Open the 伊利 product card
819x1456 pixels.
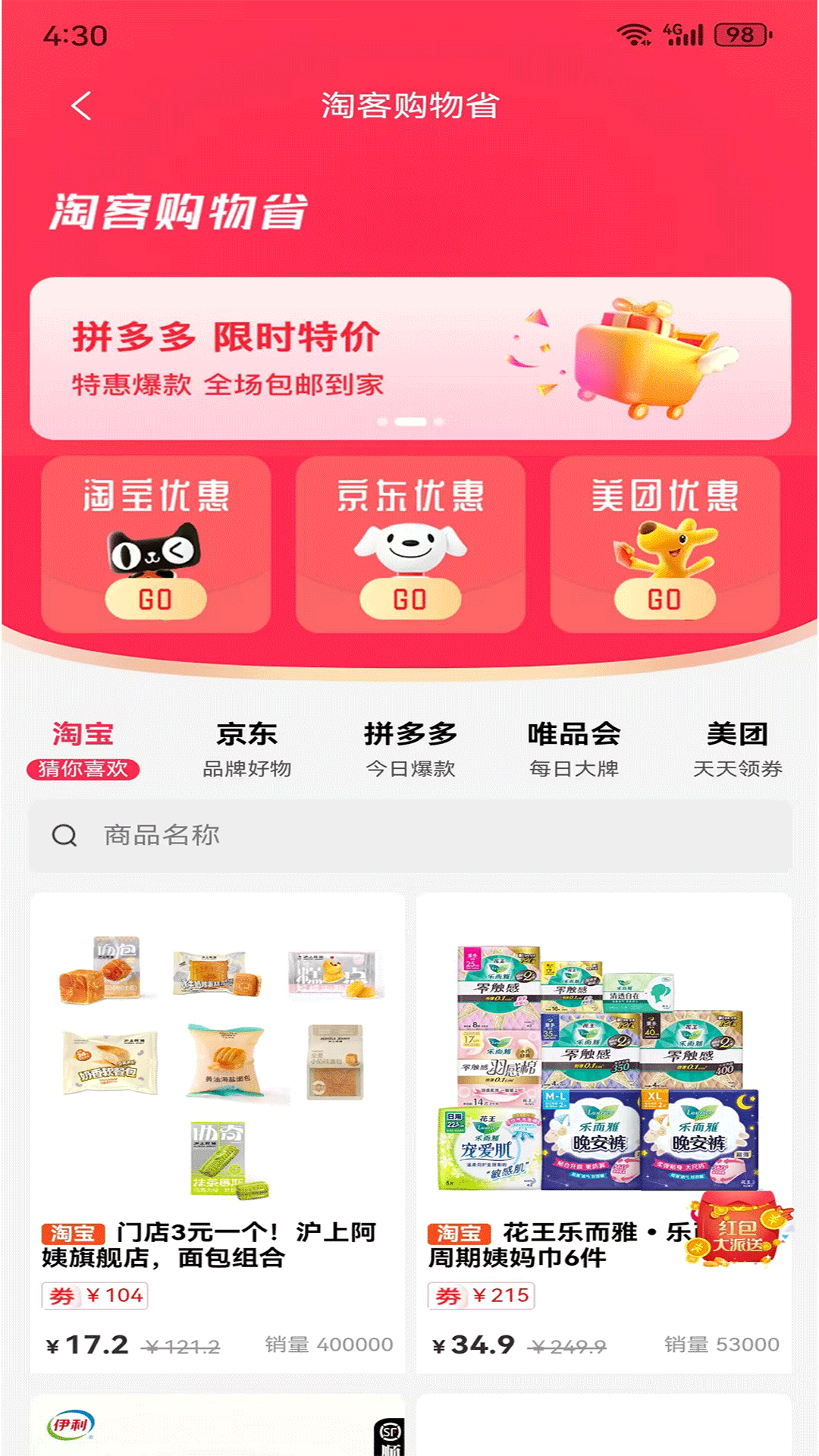(x=218, y=1426)
